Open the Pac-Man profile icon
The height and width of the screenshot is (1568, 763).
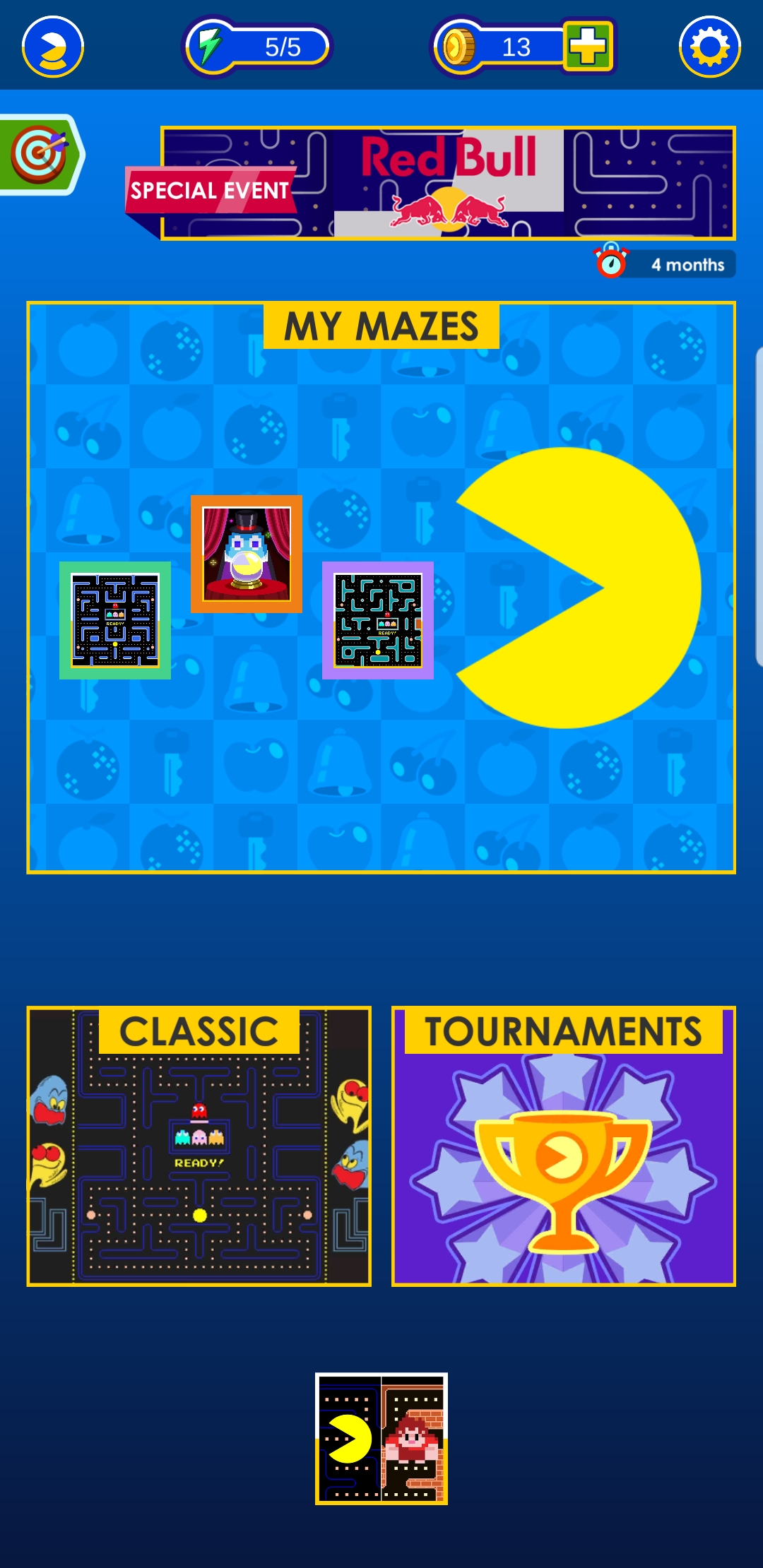pos(53,47)
